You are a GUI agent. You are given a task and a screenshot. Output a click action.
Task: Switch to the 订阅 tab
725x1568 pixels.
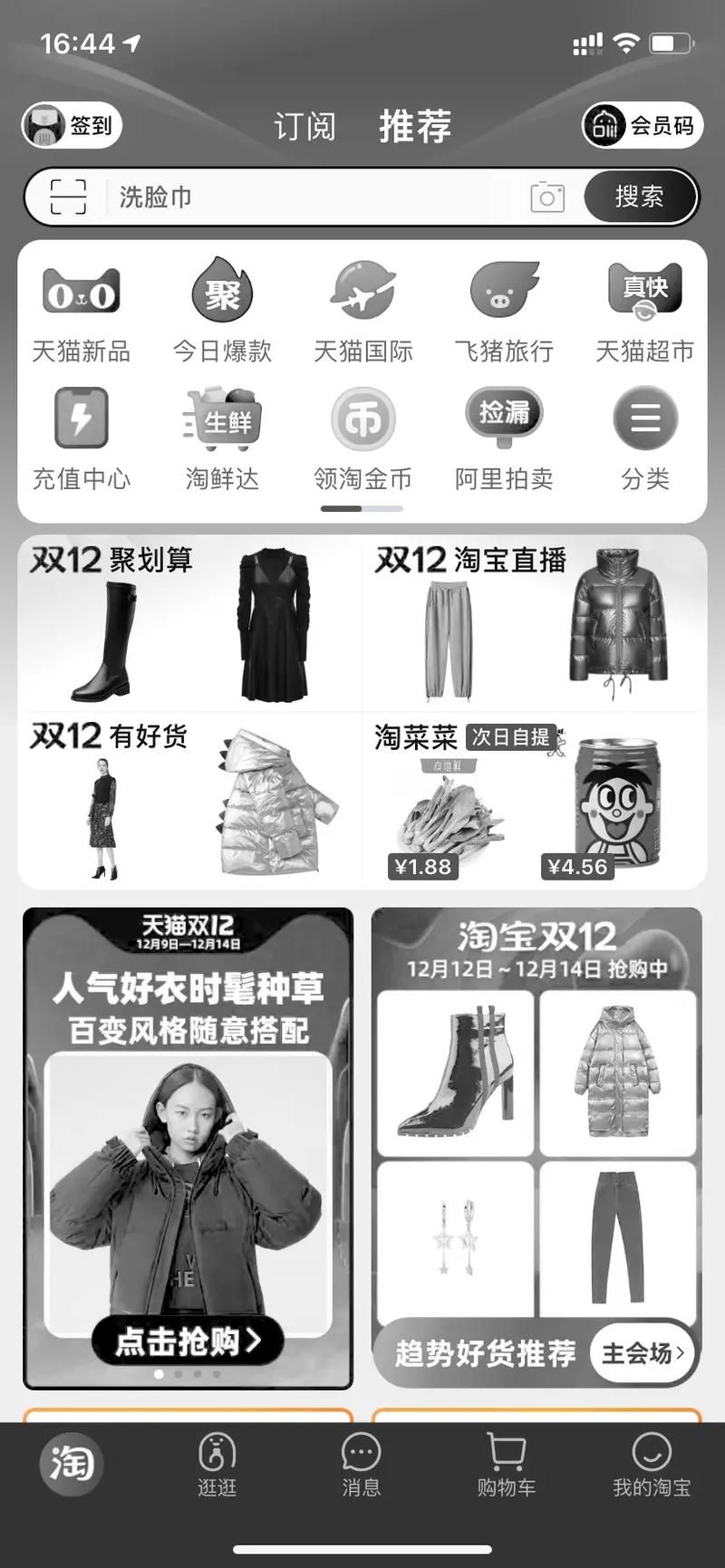(305, 127)
